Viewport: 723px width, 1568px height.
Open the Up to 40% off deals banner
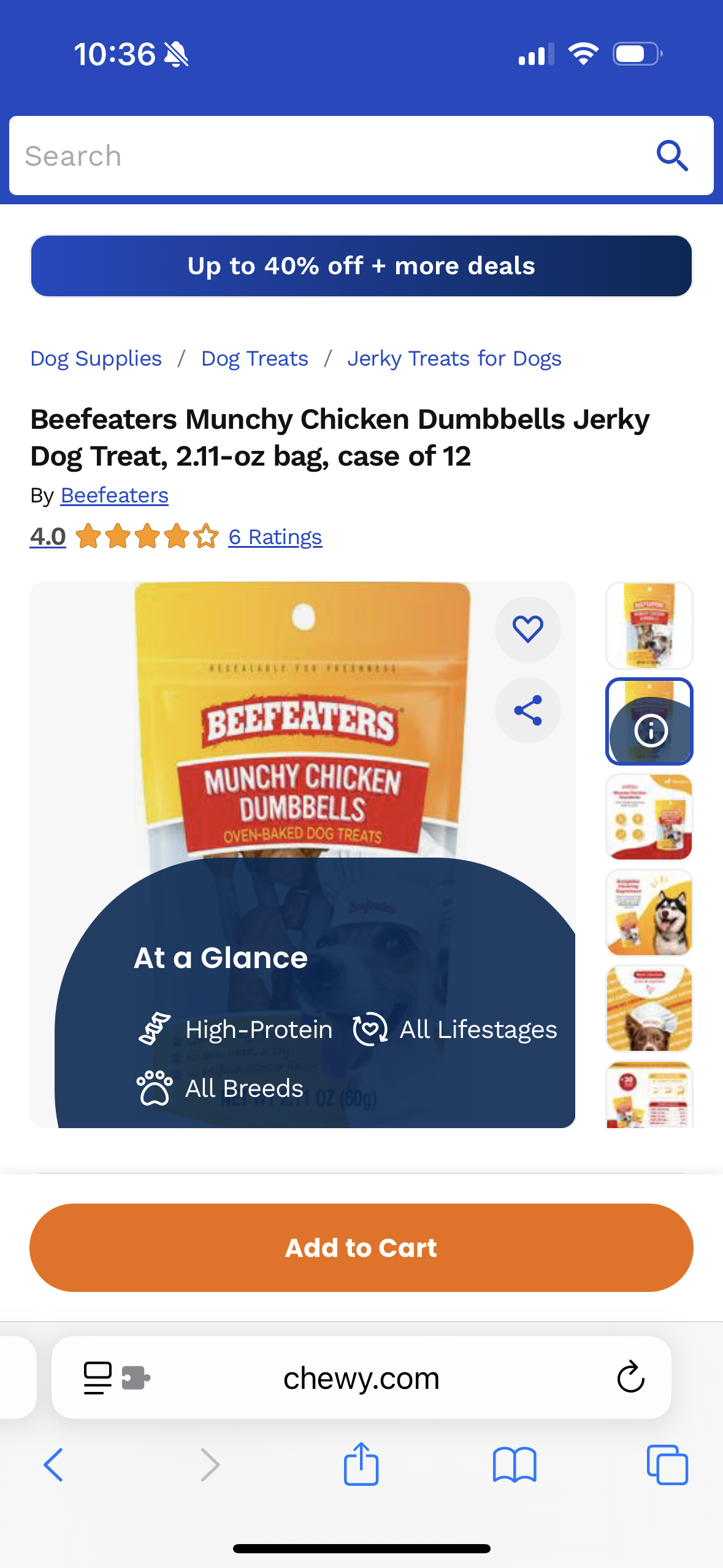coord(361,265)
